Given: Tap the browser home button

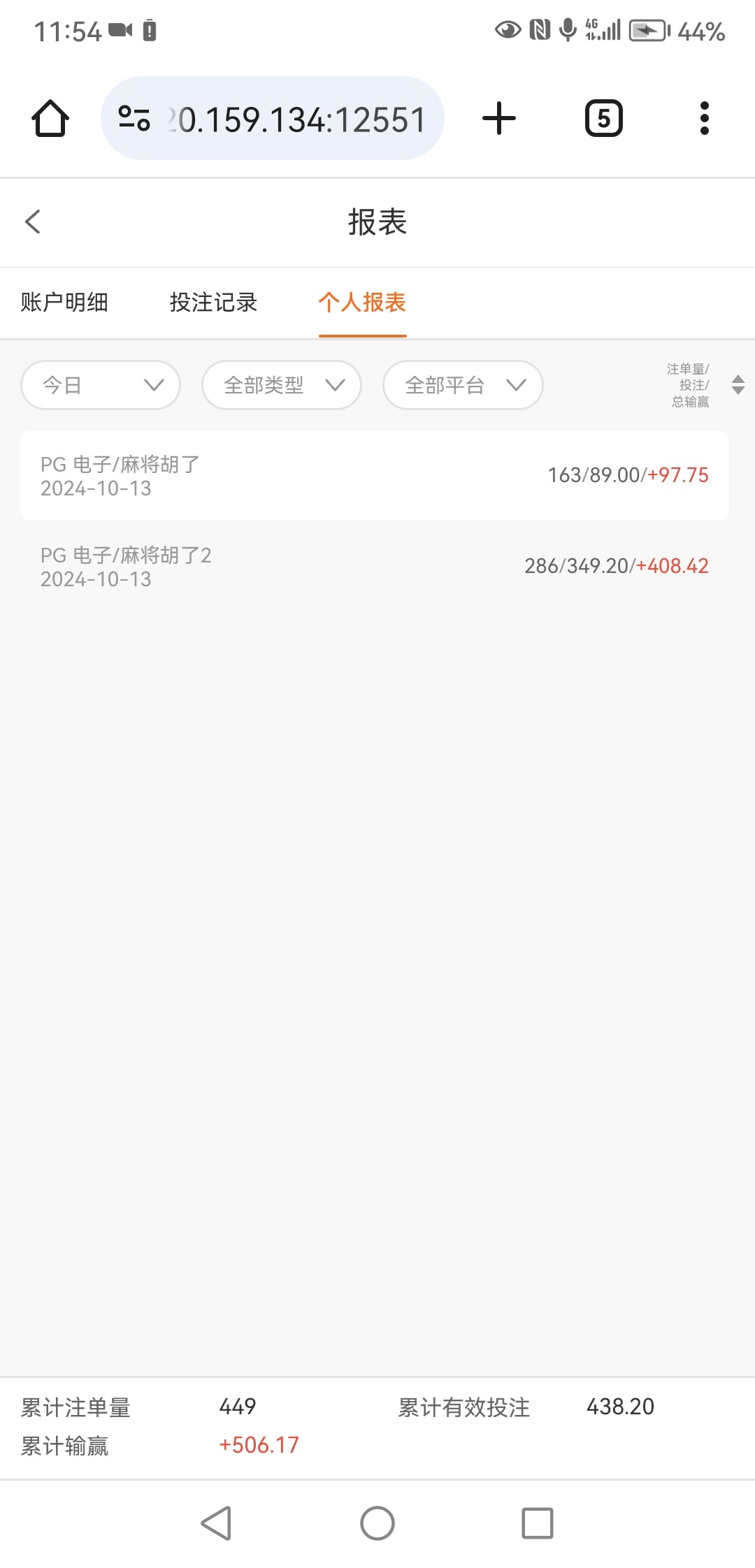Looking at the screenshot, I should [x=50, y=118].
